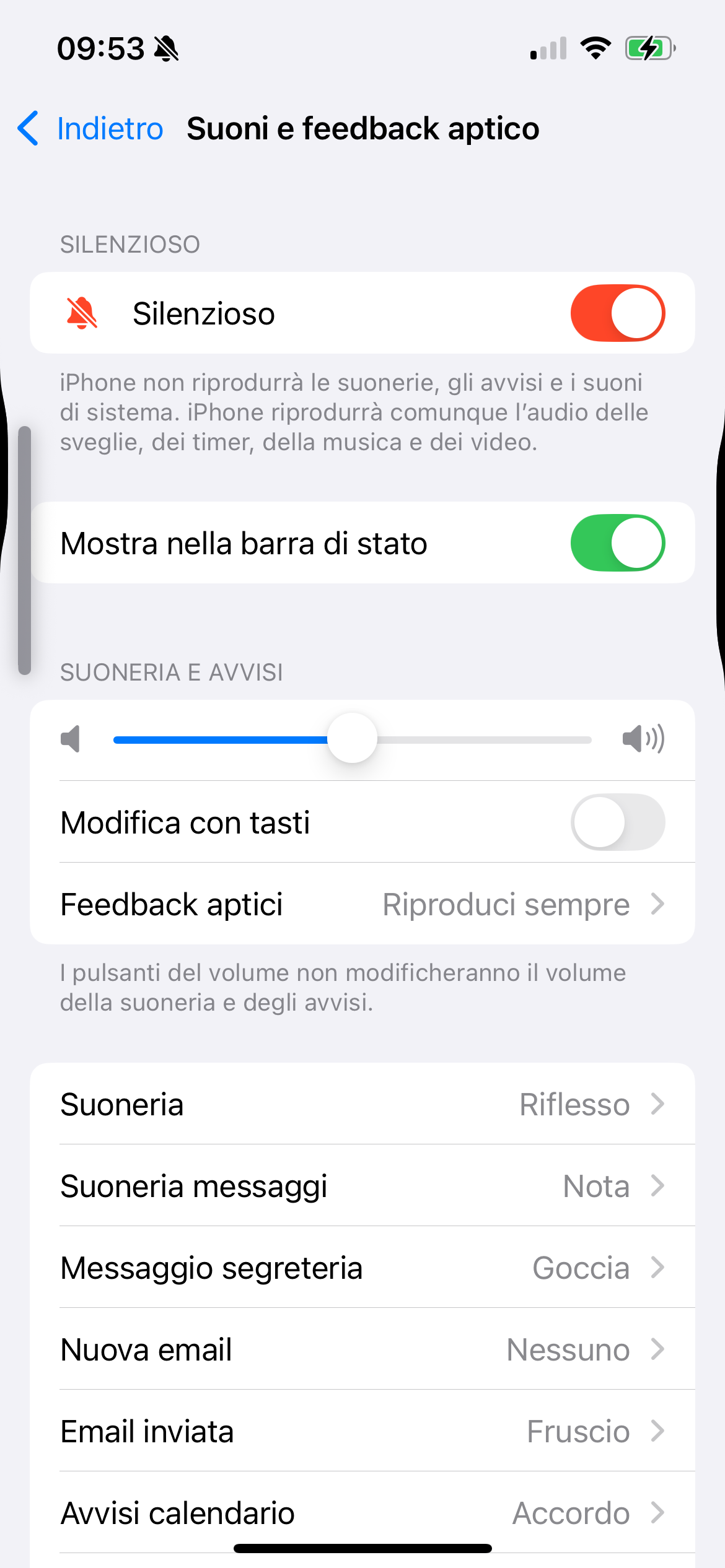Choose a sound for Nuova email
This screenshot has width=725, height=1568.
[x=362, y=1349]
